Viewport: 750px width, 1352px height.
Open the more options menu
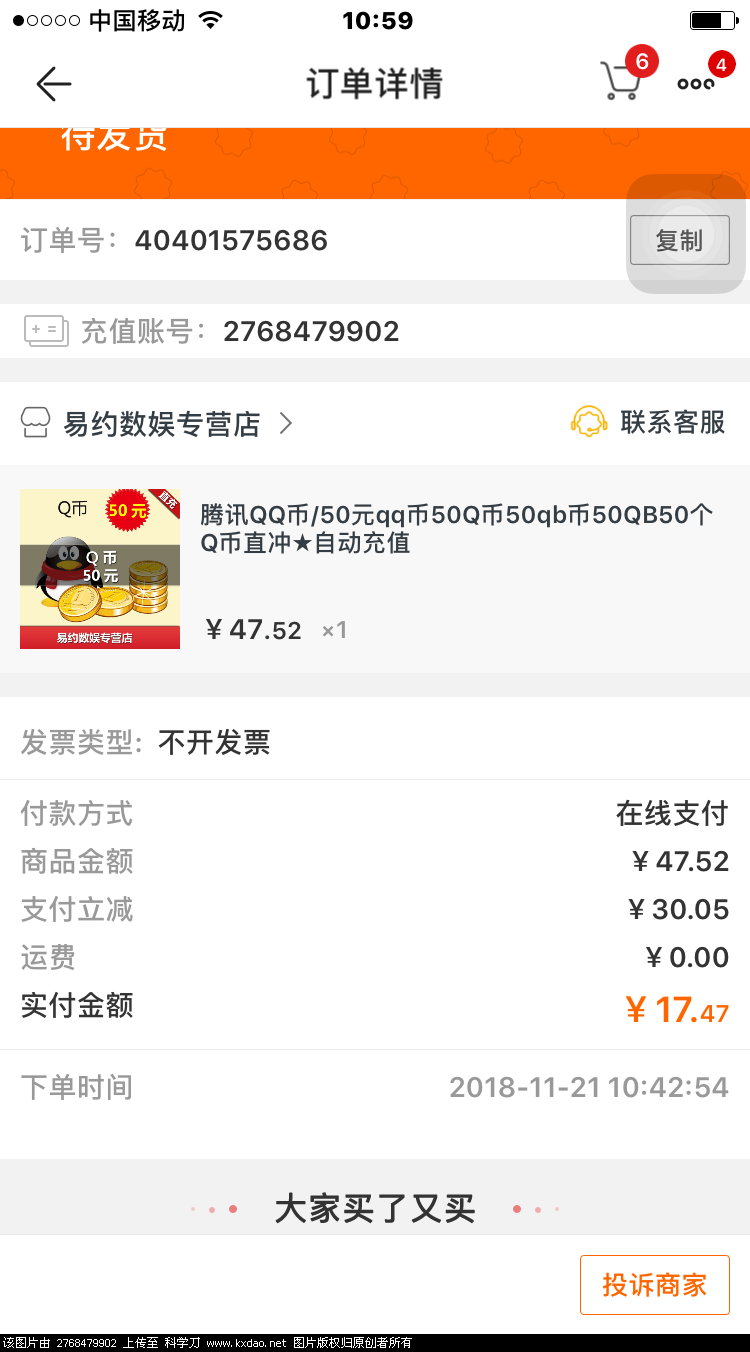coord(696,84)
